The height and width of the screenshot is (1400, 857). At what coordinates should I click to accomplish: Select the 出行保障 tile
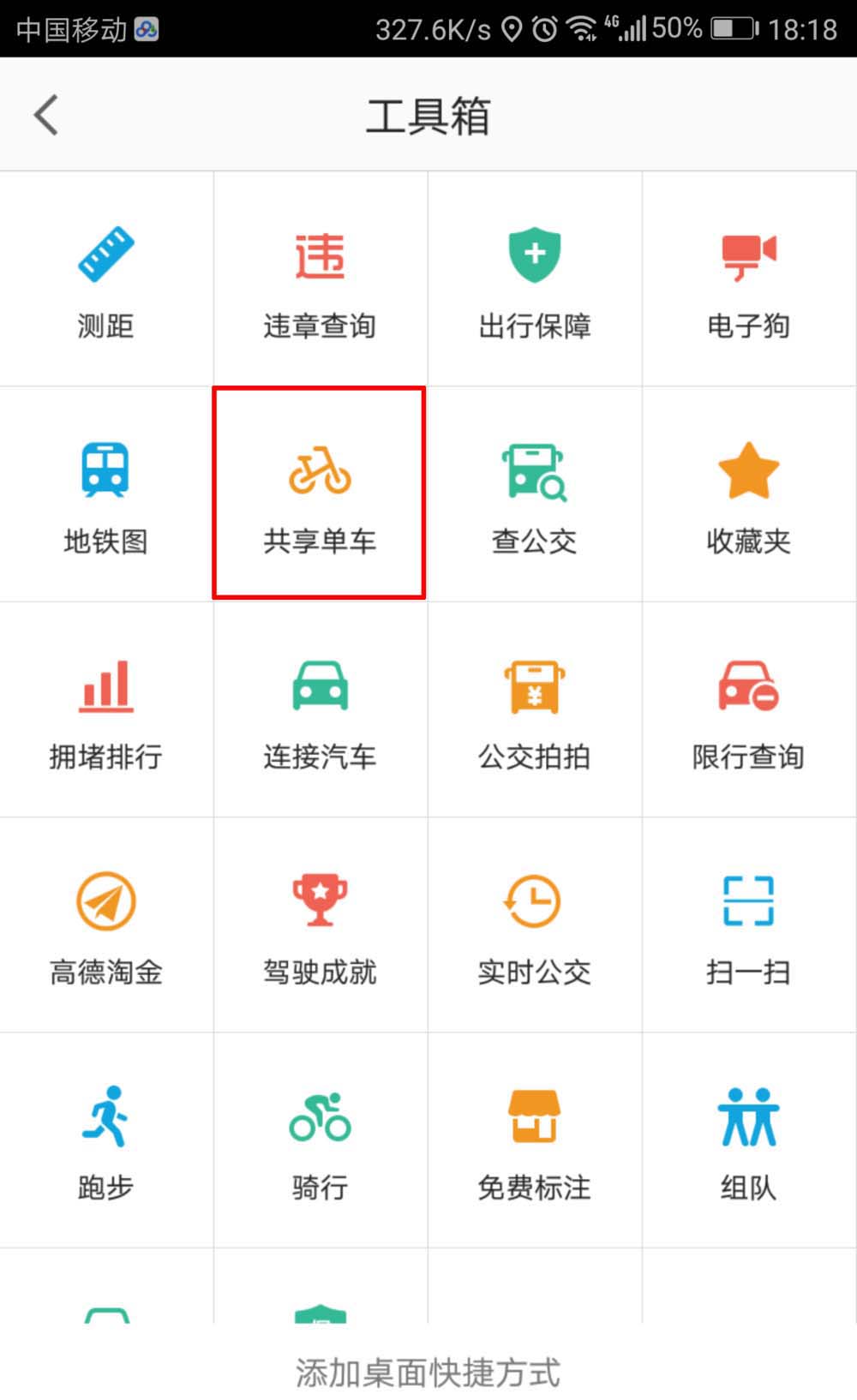click(x=535, y=279)
